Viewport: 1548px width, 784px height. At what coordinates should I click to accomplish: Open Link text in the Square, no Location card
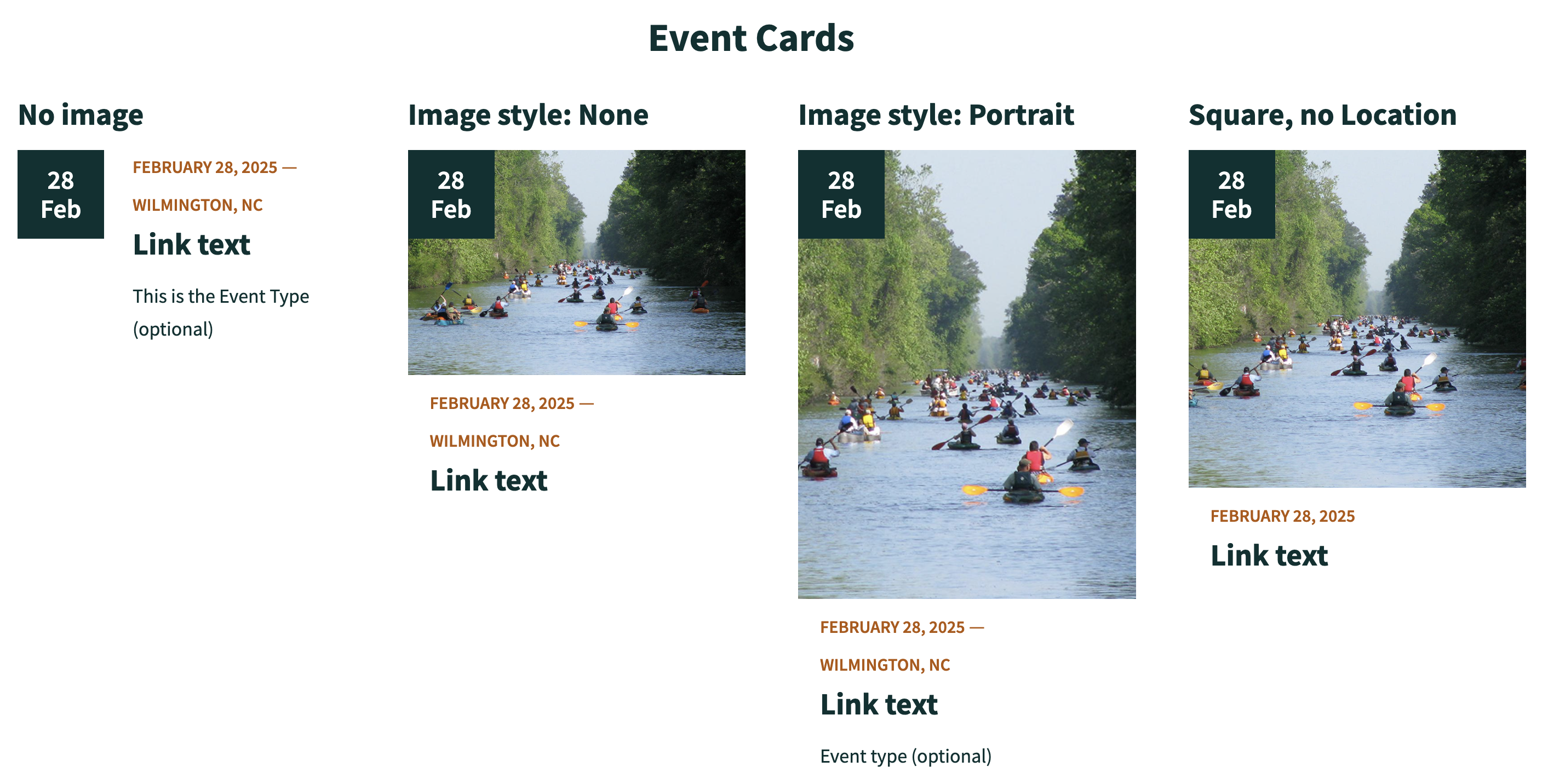tap(1269, 556)
